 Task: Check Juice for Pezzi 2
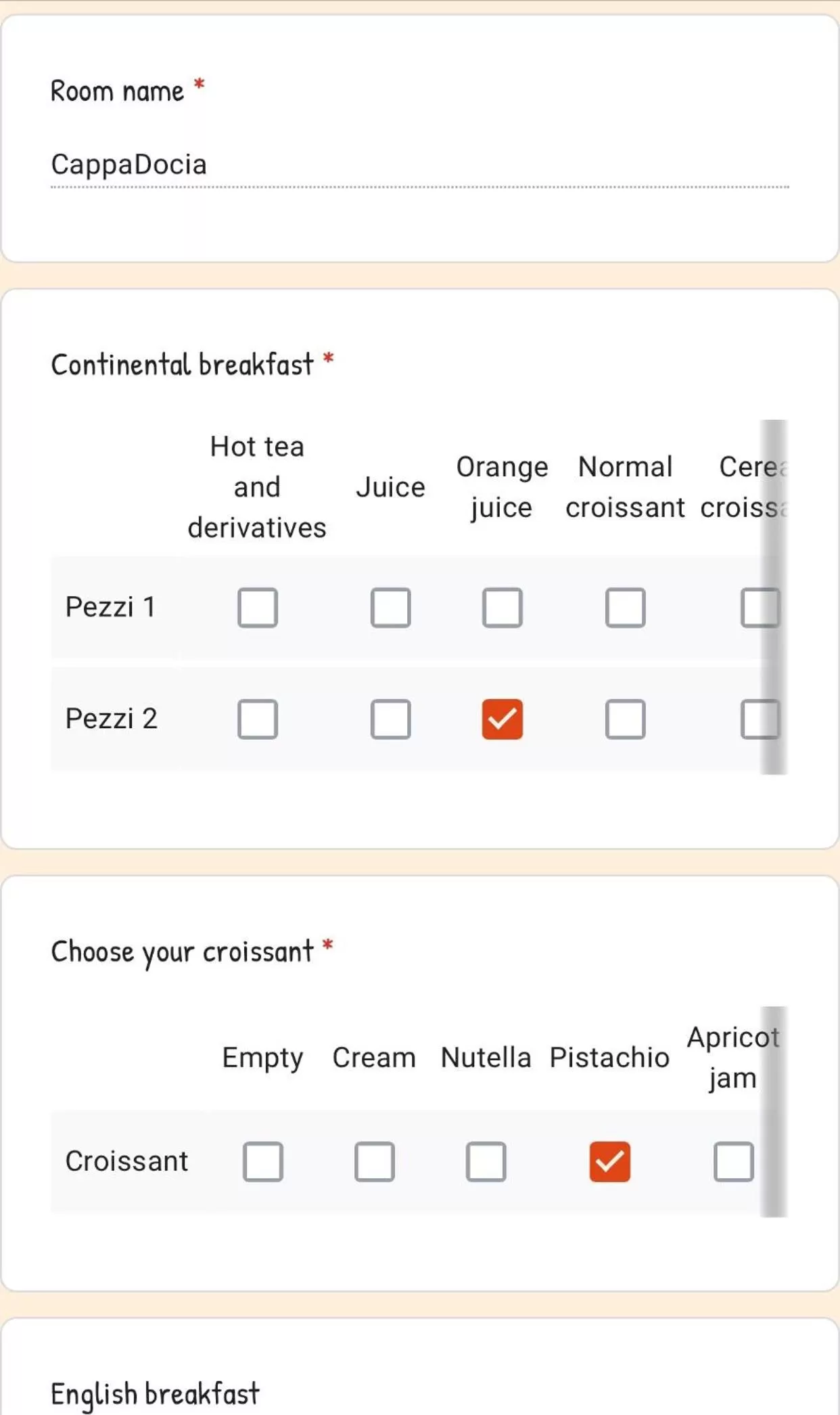click(390, 719)
